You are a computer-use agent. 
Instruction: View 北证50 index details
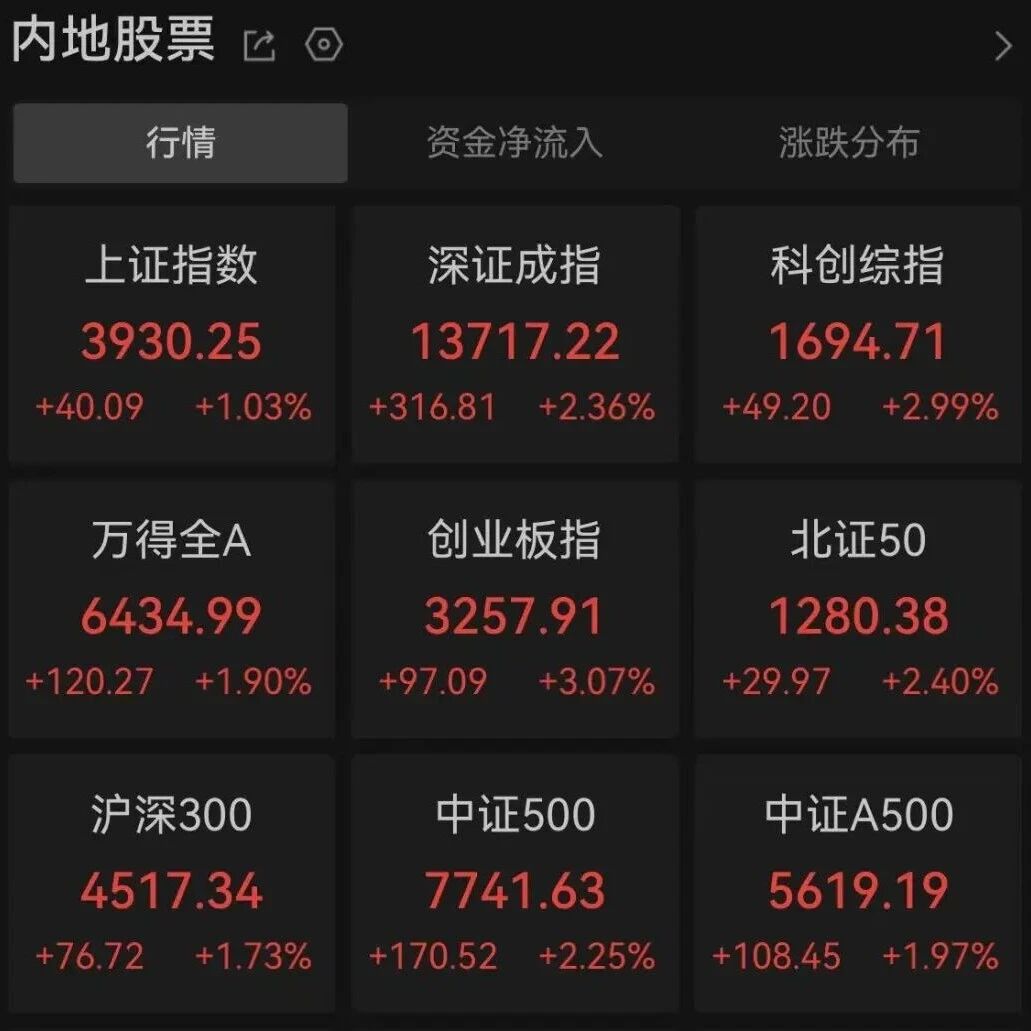pyautogui.click(x=858, y=610)
